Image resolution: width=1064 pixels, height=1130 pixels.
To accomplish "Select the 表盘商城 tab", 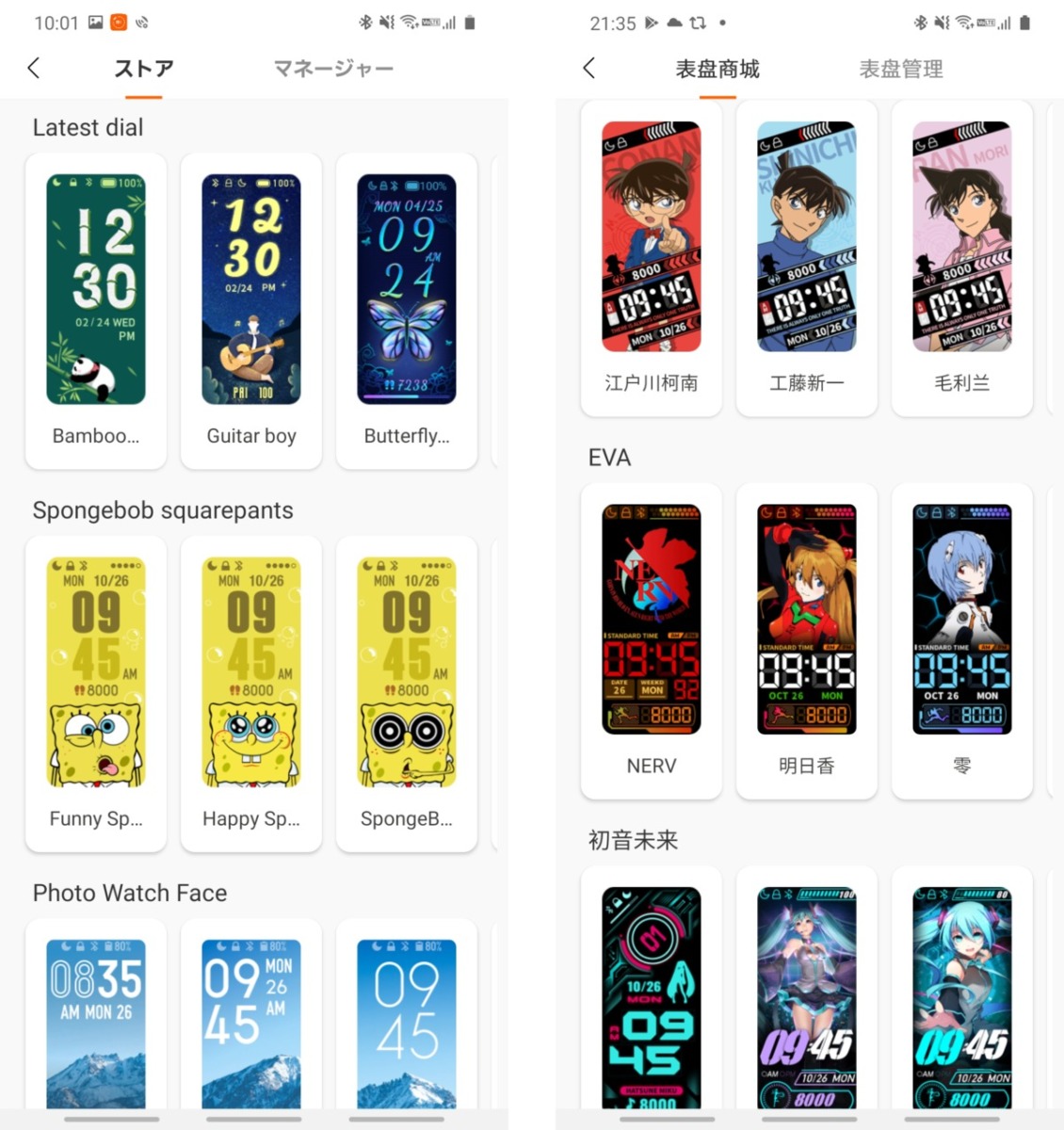I will tap(717, 69).
